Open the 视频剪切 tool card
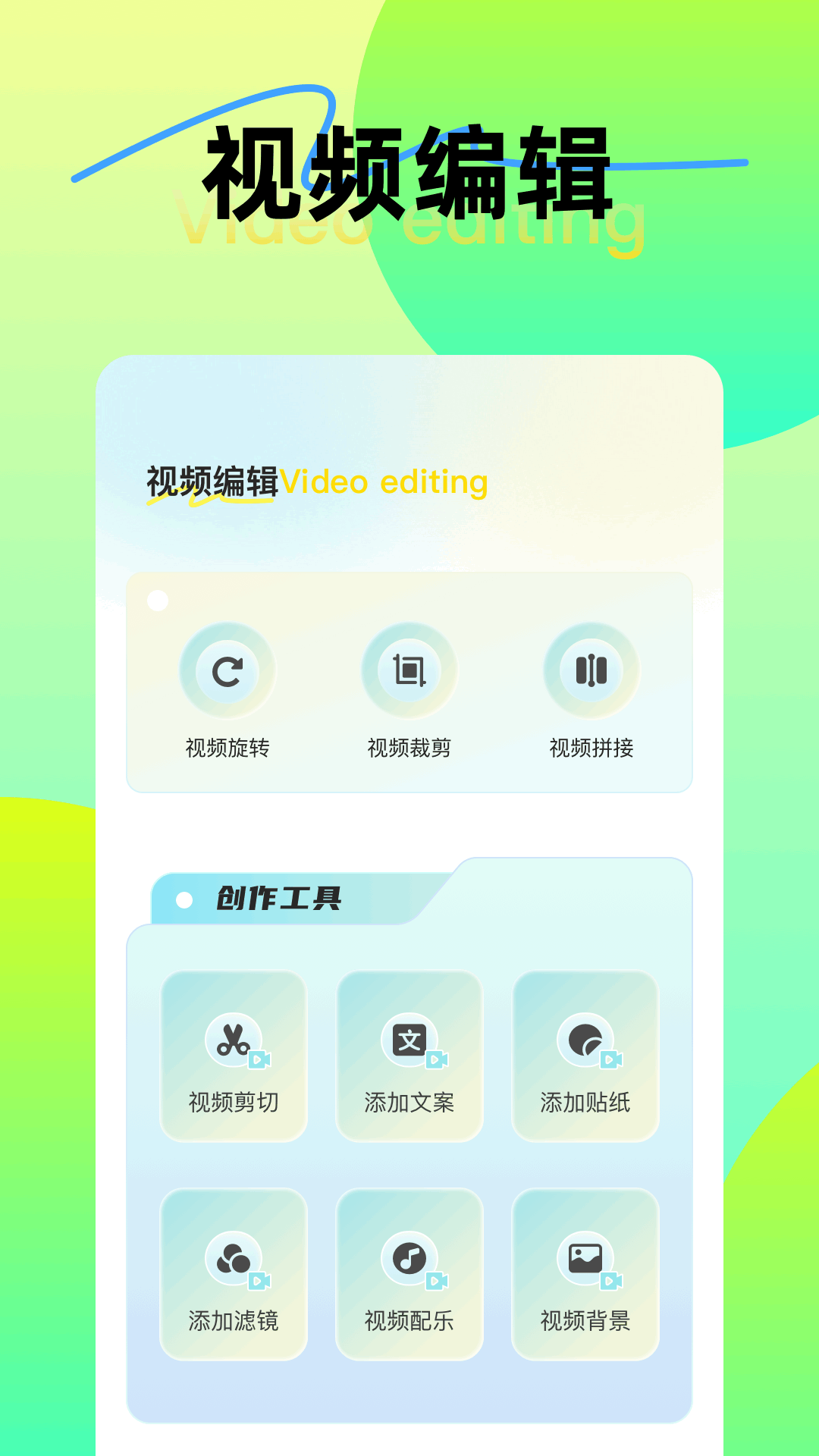The height and width of the screenshot is (1456, 819). (x=234, y=1054)
